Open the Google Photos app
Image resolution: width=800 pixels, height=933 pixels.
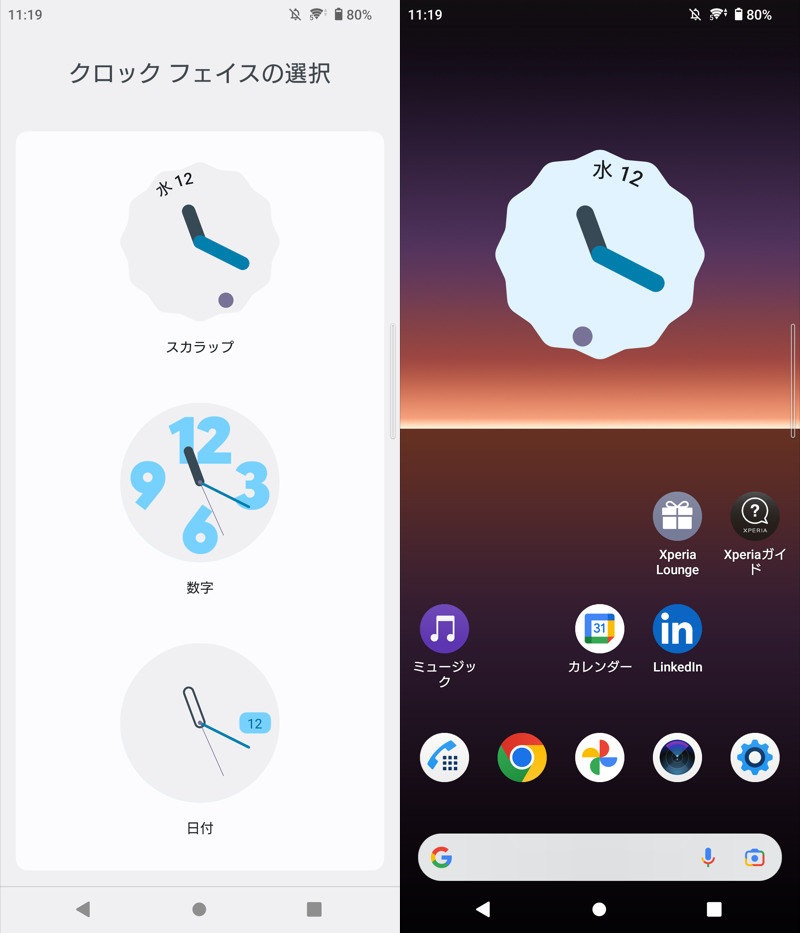tap(599, 758)
